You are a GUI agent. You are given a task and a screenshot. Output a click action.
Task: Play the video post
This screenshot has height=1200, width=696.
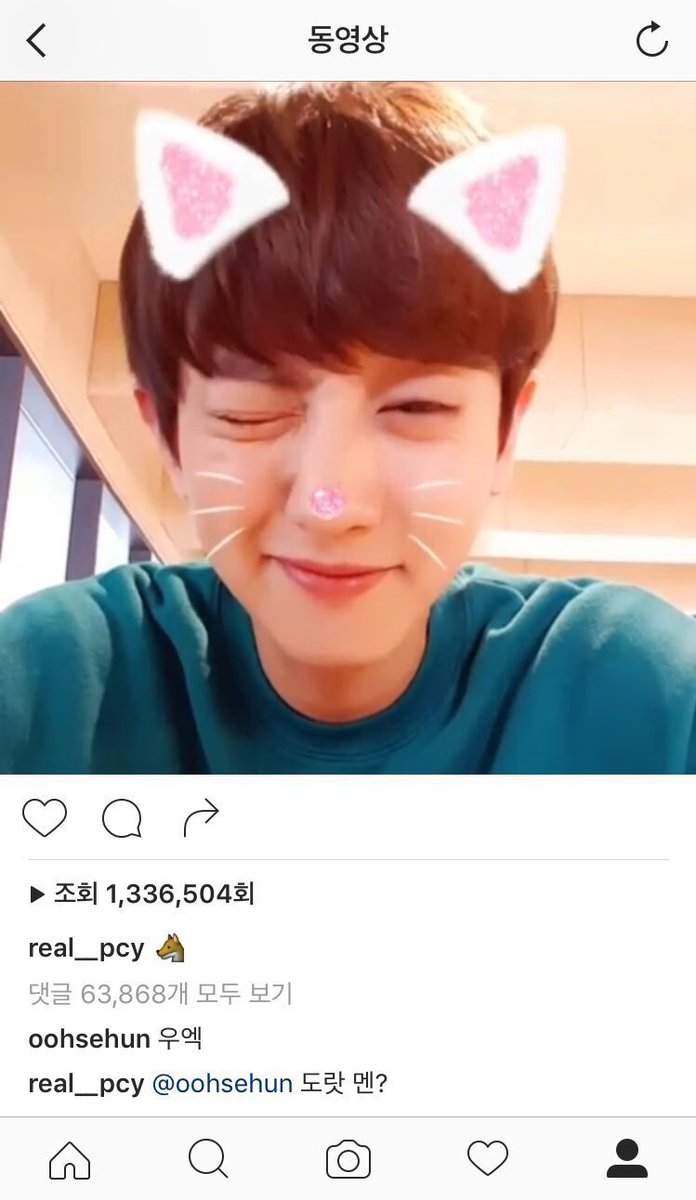click(x=348, y=428)
